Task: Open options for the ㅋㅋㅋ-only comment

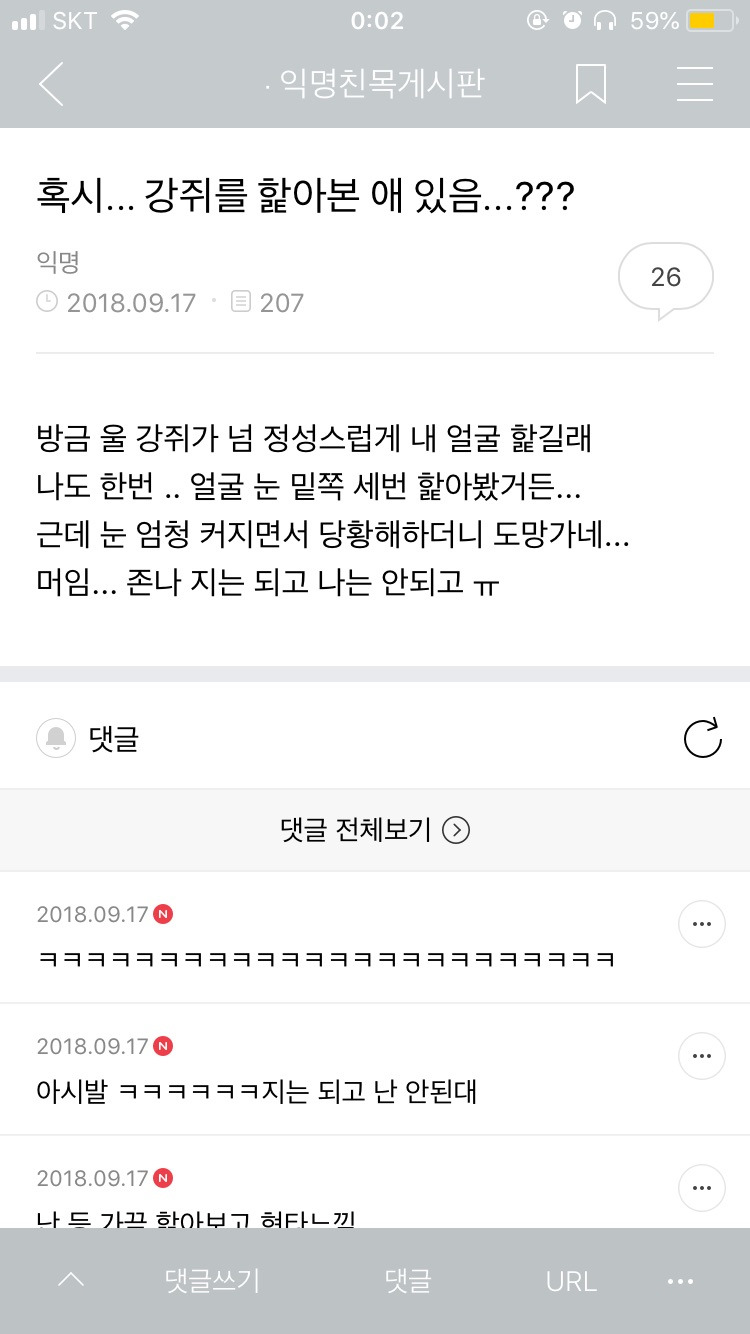Action: 701,924
